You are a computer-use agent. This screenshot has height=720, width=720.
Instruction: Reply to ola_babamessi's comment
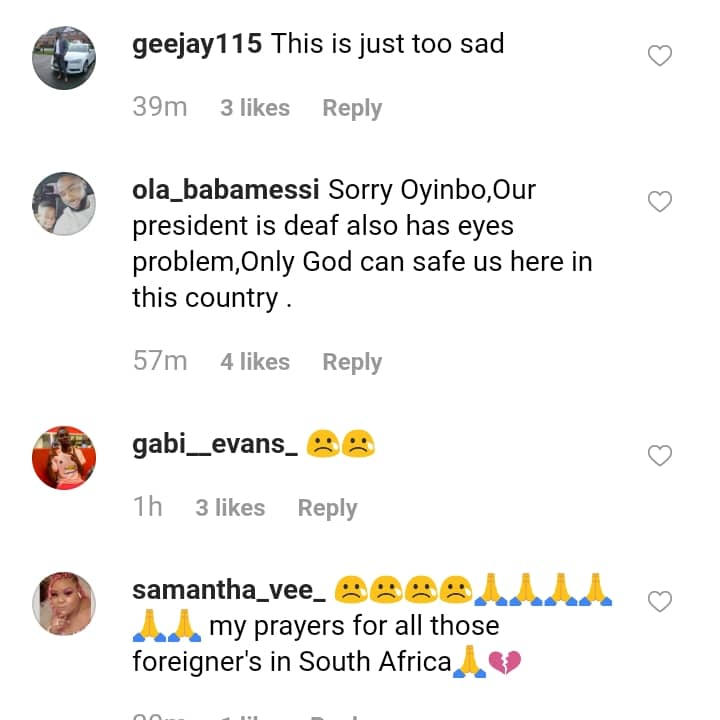(x=352, y=362)
